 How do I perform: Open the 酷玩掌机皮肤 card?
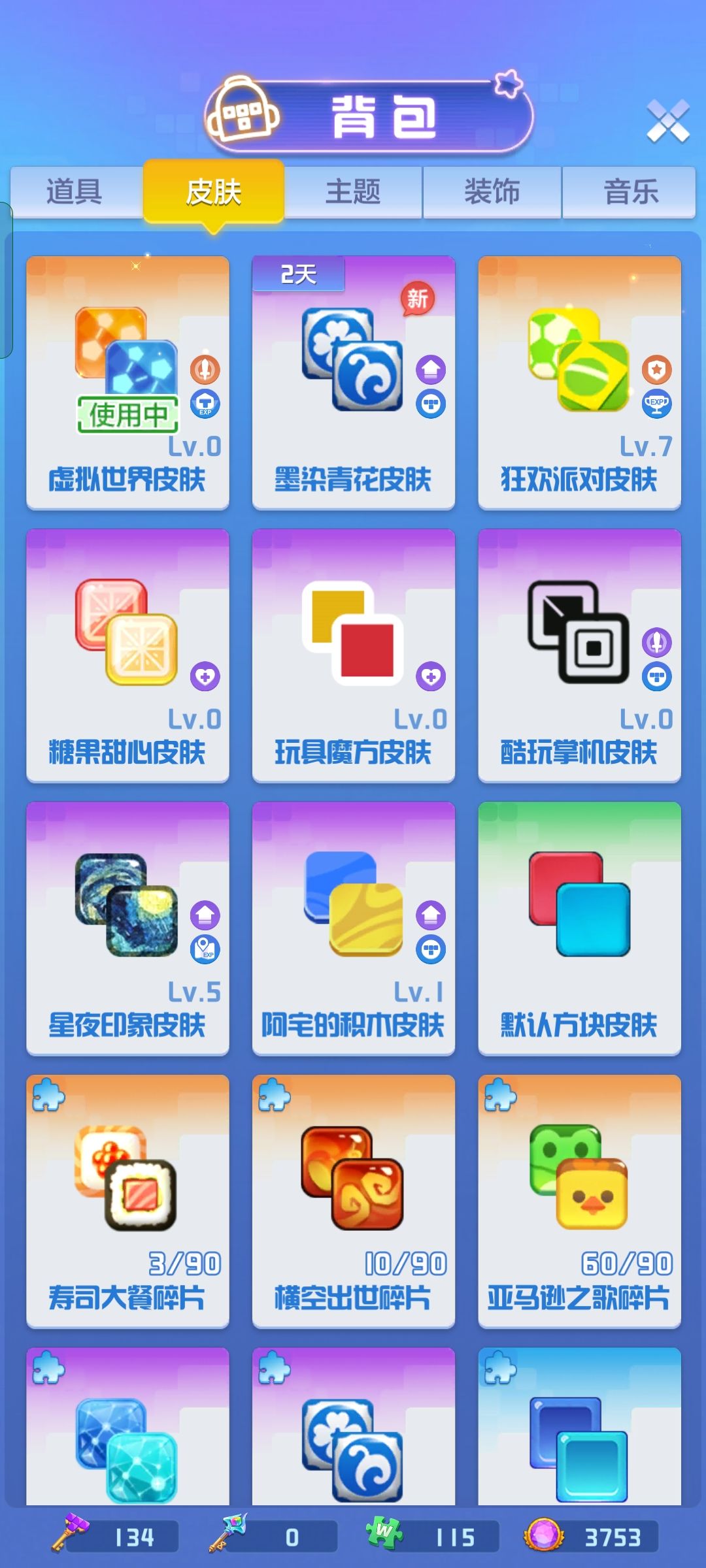click(579, 655)
